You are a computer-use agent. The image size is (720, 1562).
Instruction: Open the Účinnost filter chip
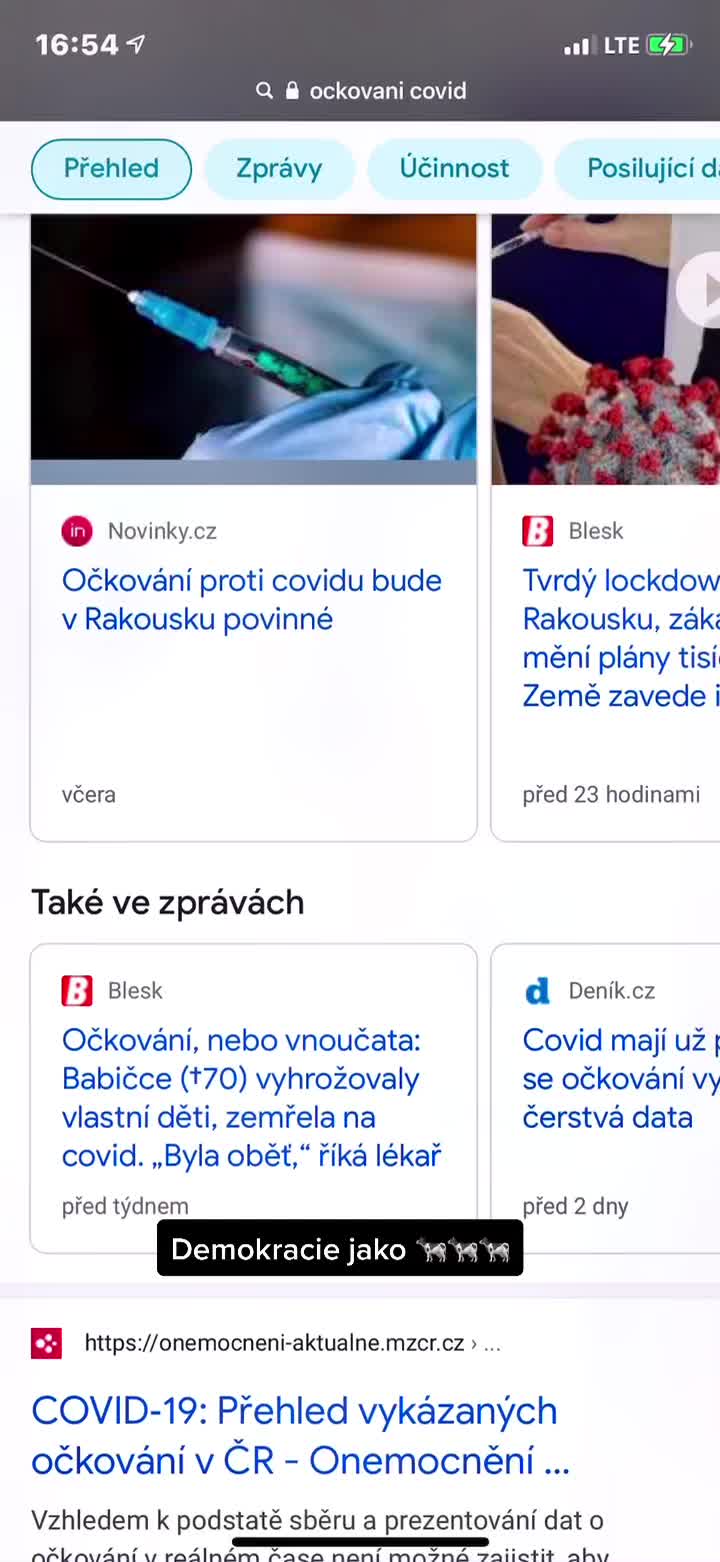pyautogui.click(x=454, y=169)
